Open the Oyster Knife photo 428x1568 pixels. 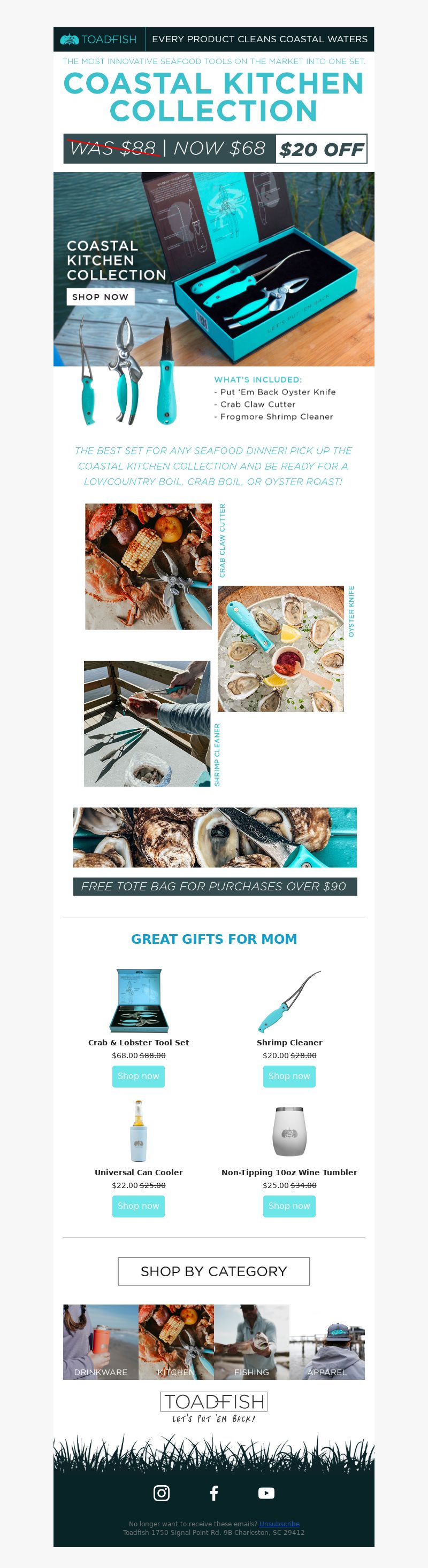[x=280, y=648]
